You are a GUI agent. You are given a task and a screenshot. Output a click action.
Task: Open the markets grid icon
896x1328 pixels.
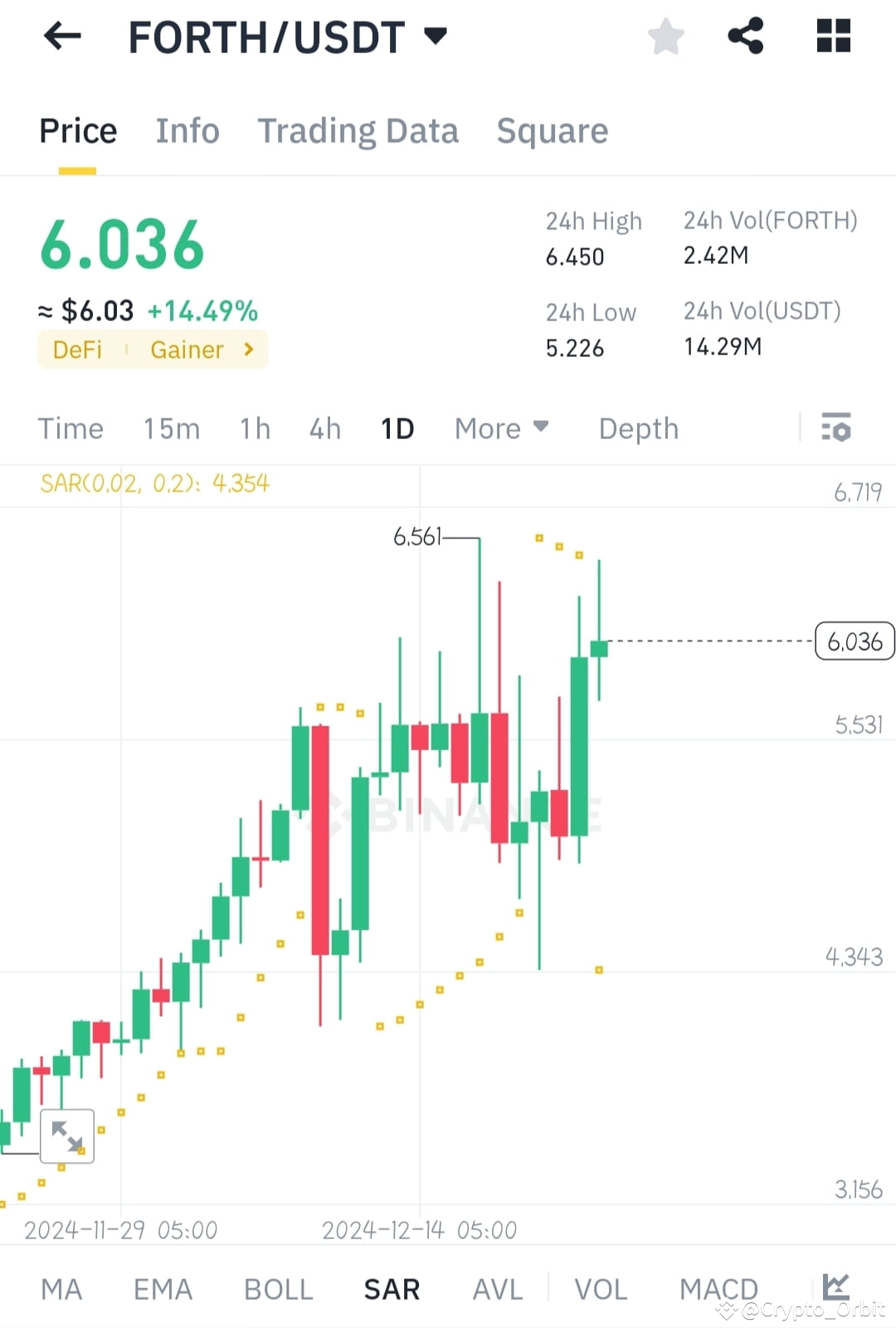coord(833,36)
